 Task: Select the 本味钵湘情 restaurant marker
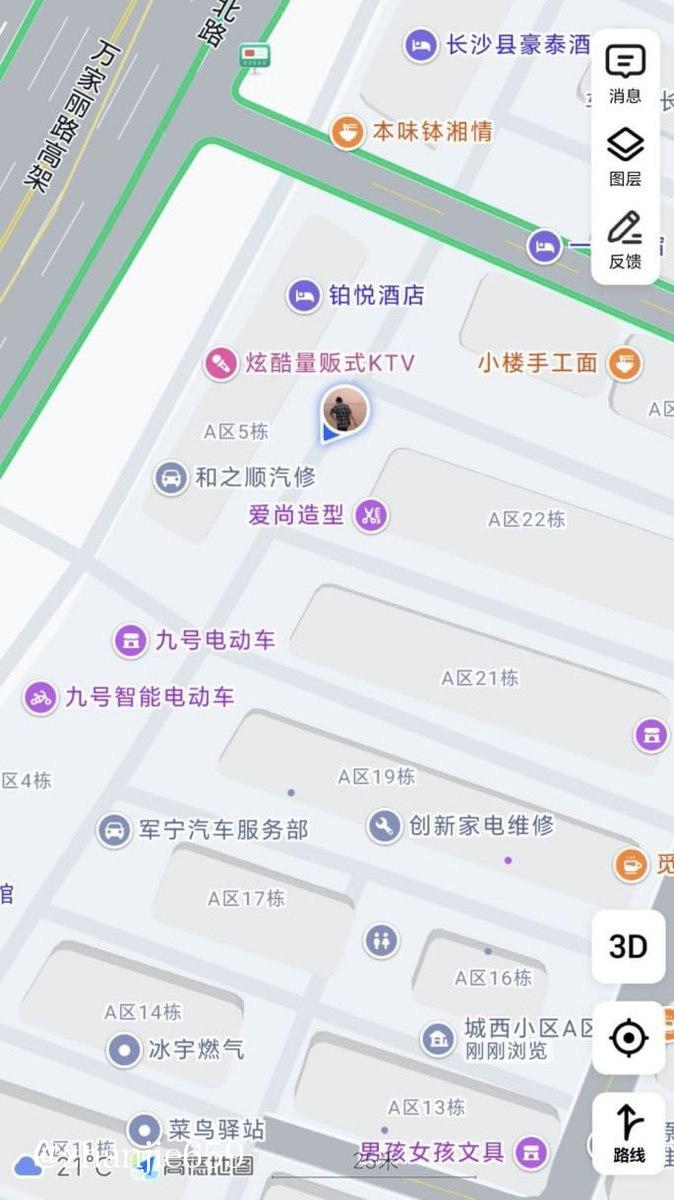347,132
